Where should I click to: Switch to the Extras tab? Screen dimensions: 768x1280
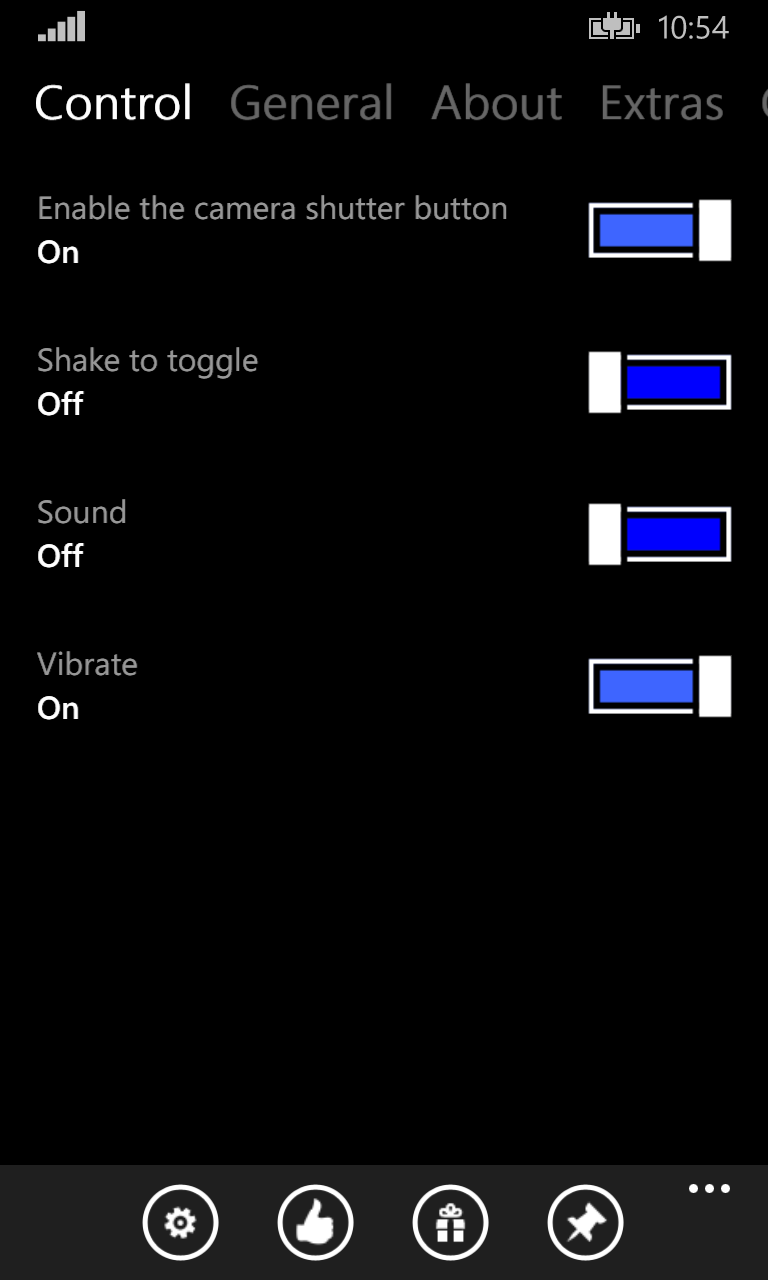661,104
